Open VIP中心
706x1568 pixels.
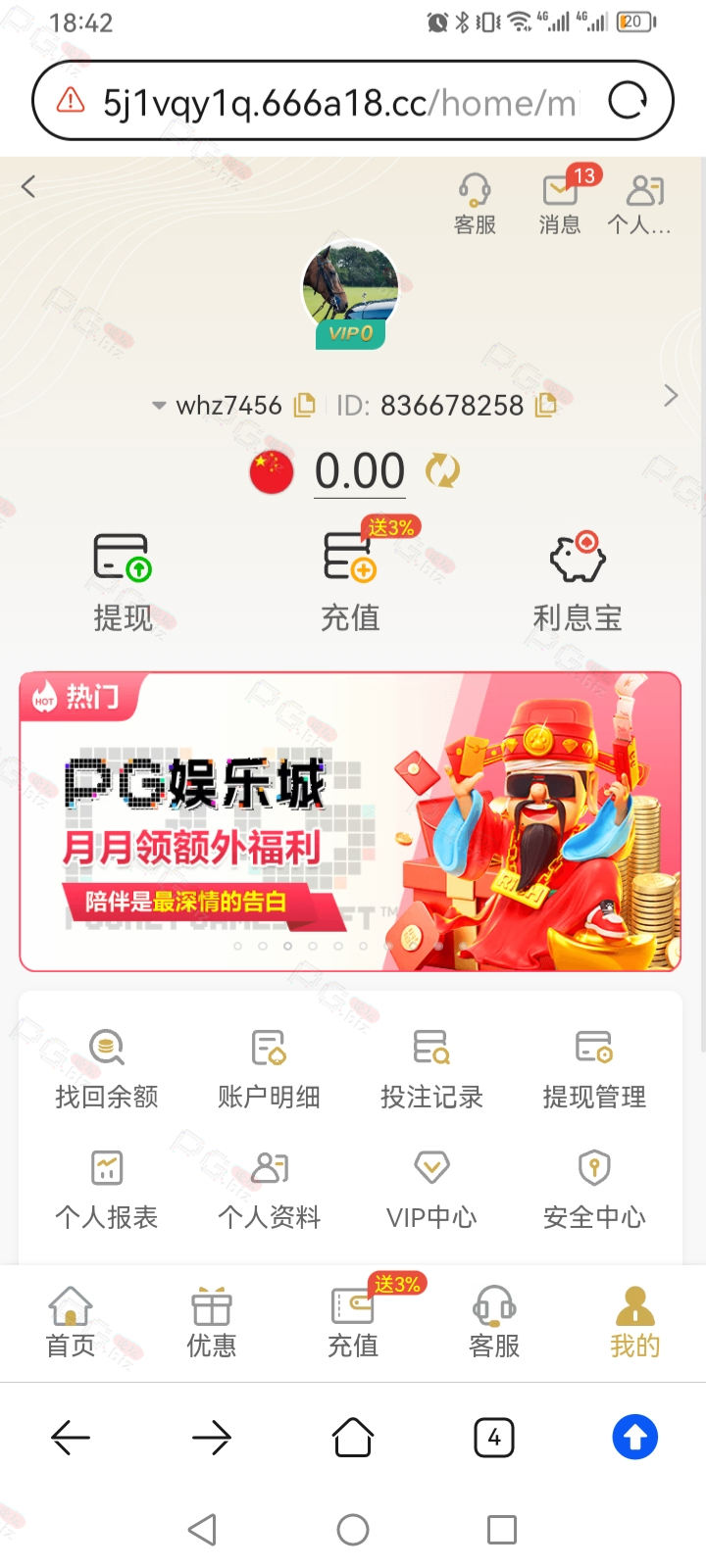click(431, 1190)
